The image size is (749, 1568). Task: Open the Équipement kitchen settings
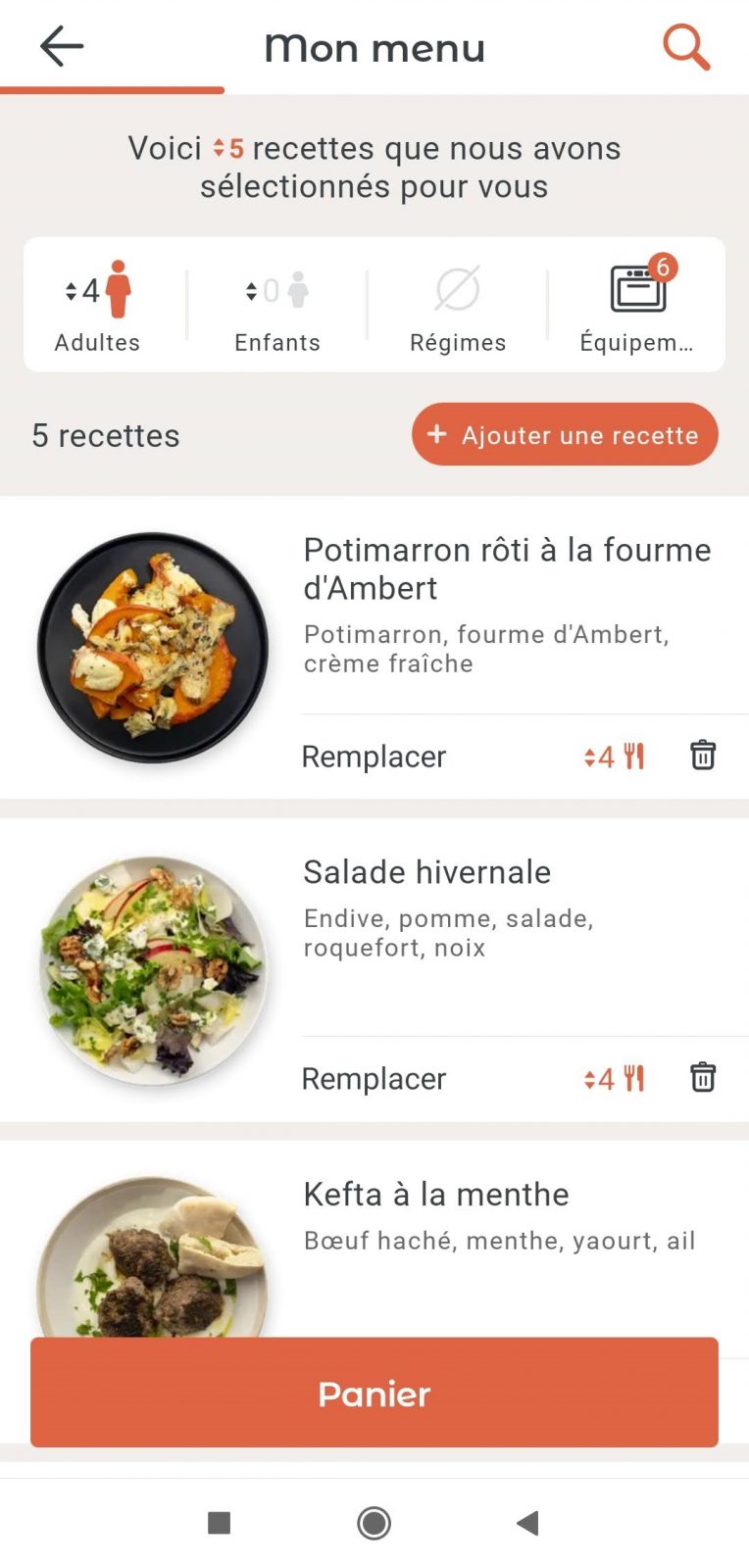click(x=637, y=304)
